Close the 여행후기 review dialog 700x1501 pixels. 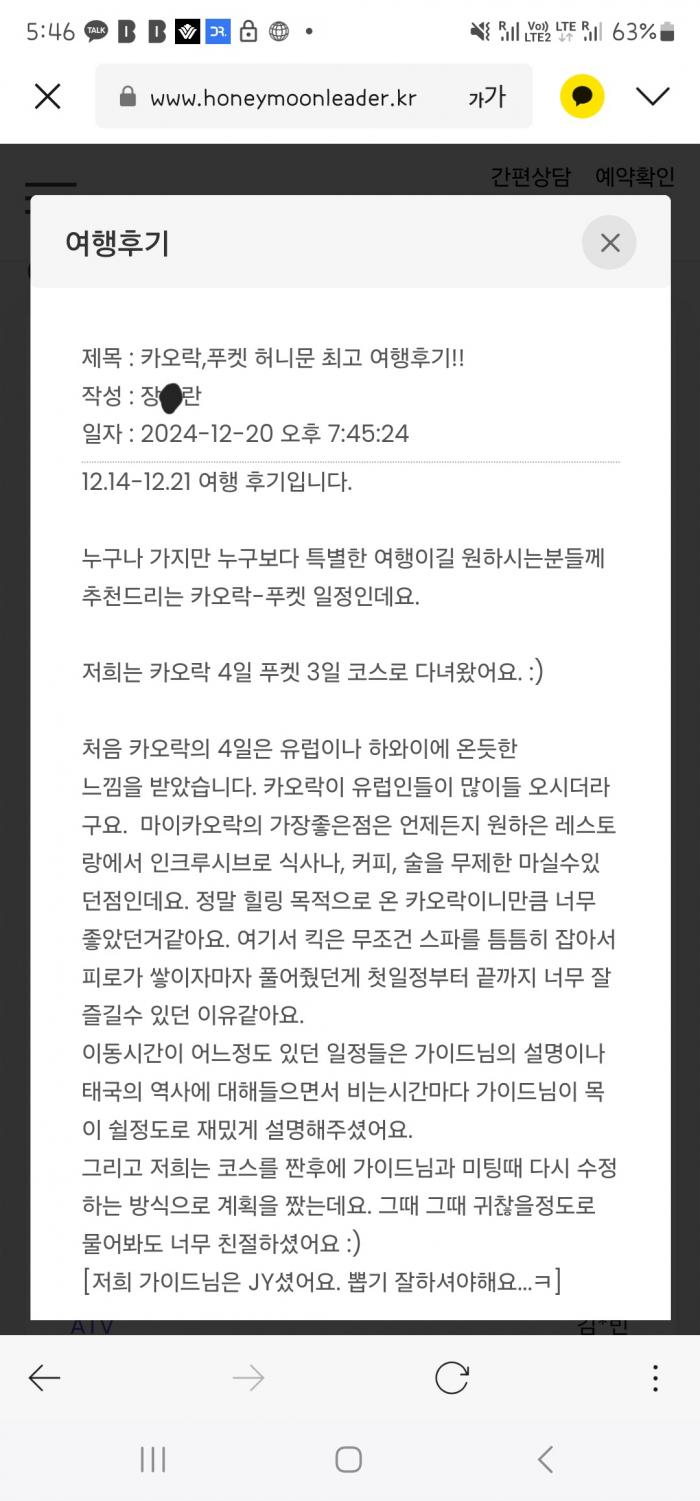click(609, 242)
